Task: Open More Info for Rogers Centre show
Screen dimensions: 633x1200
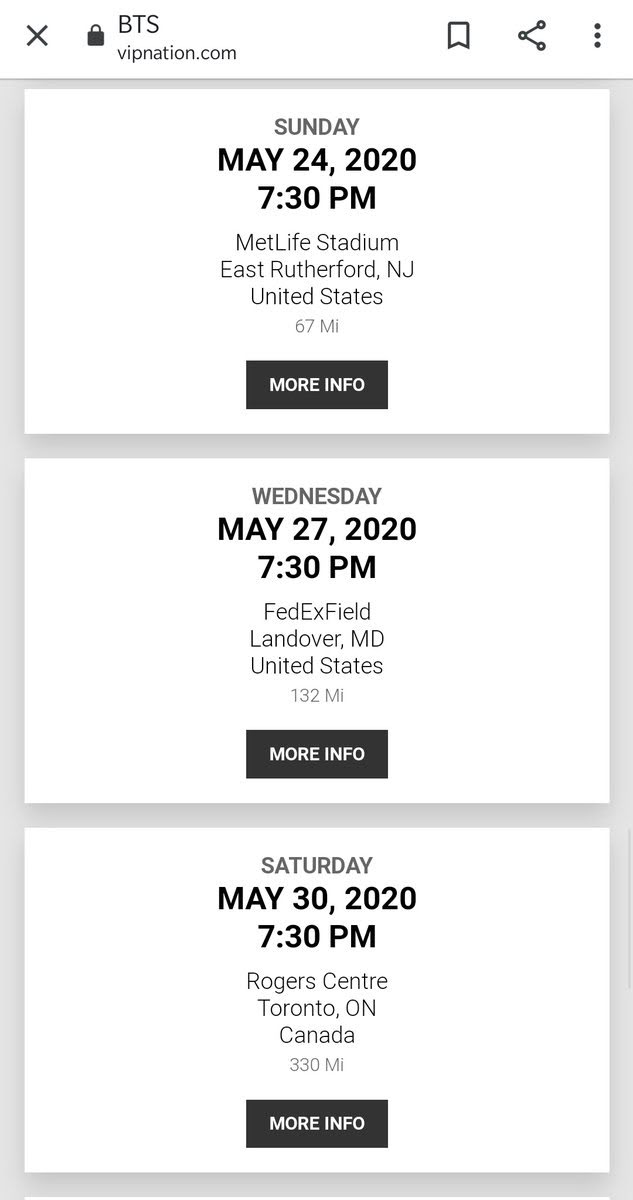Action: click(x=316, y=1123)
